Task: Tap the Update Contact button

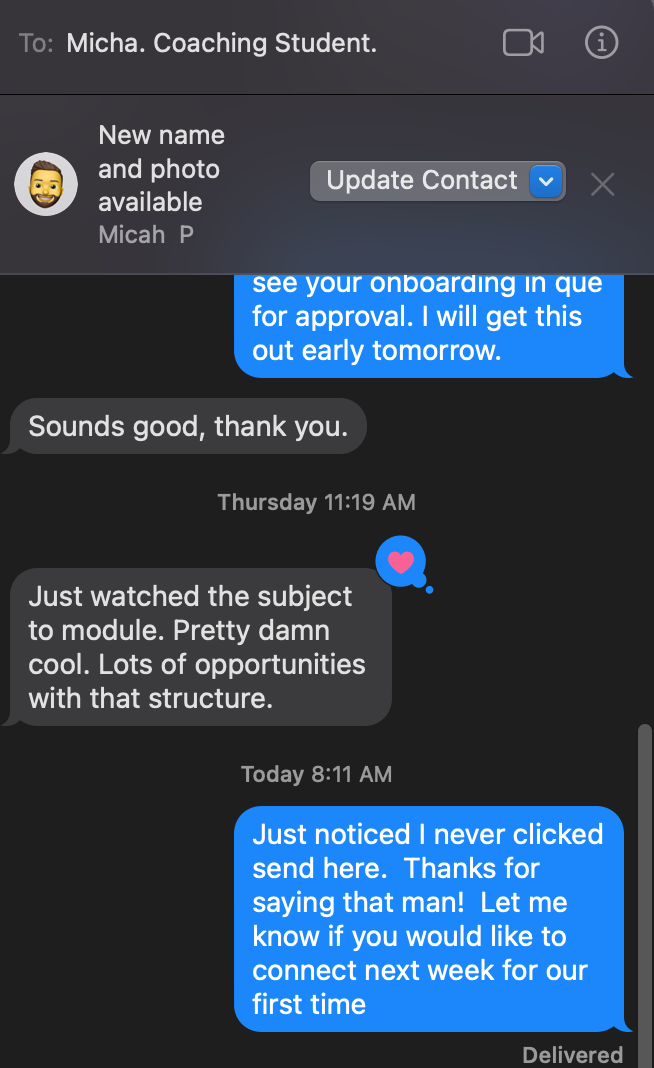Action: [x=422, y=181]
